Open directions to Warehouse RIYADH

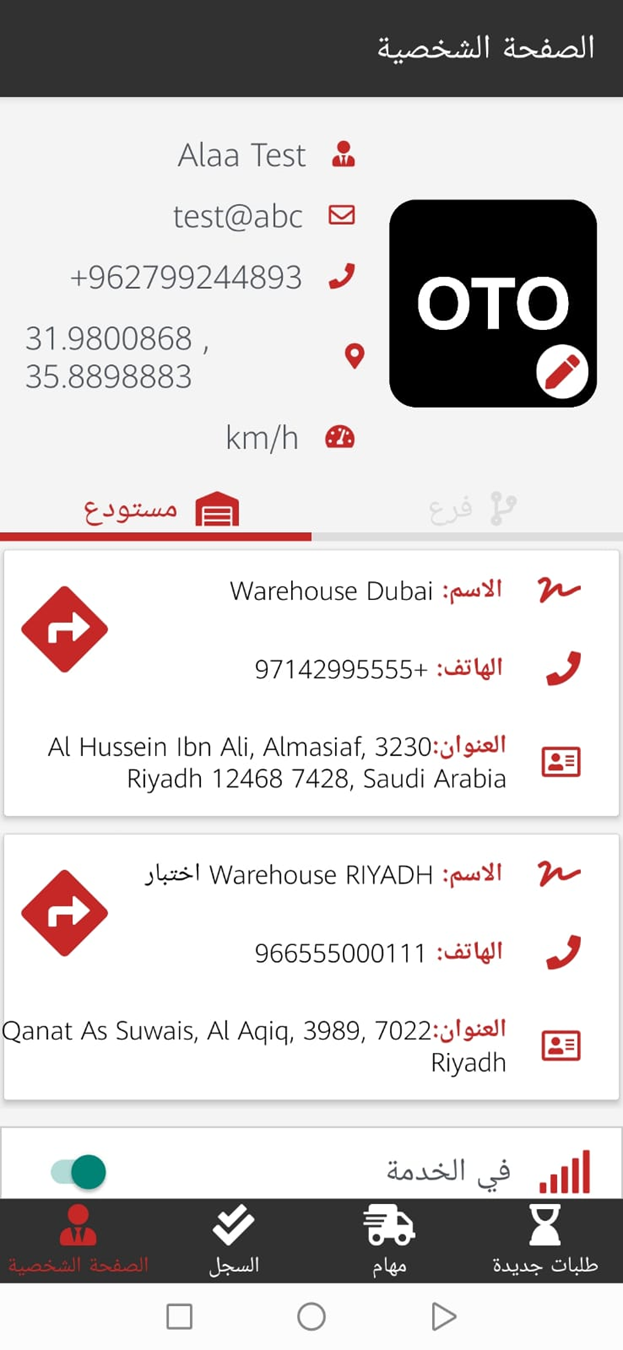(x=65, y=913)
